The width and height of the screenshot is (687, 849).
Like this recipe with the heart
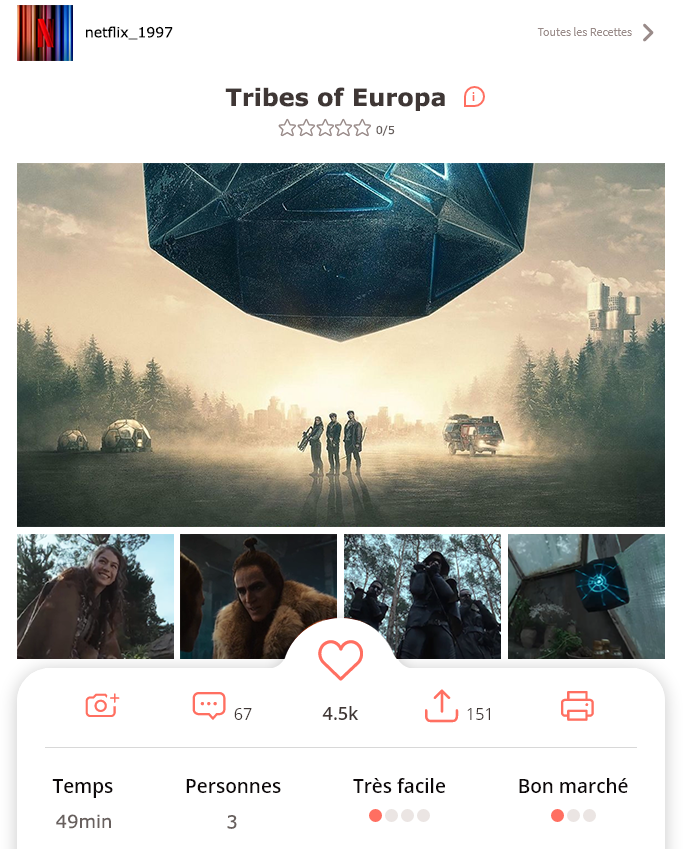coord(340,659)
